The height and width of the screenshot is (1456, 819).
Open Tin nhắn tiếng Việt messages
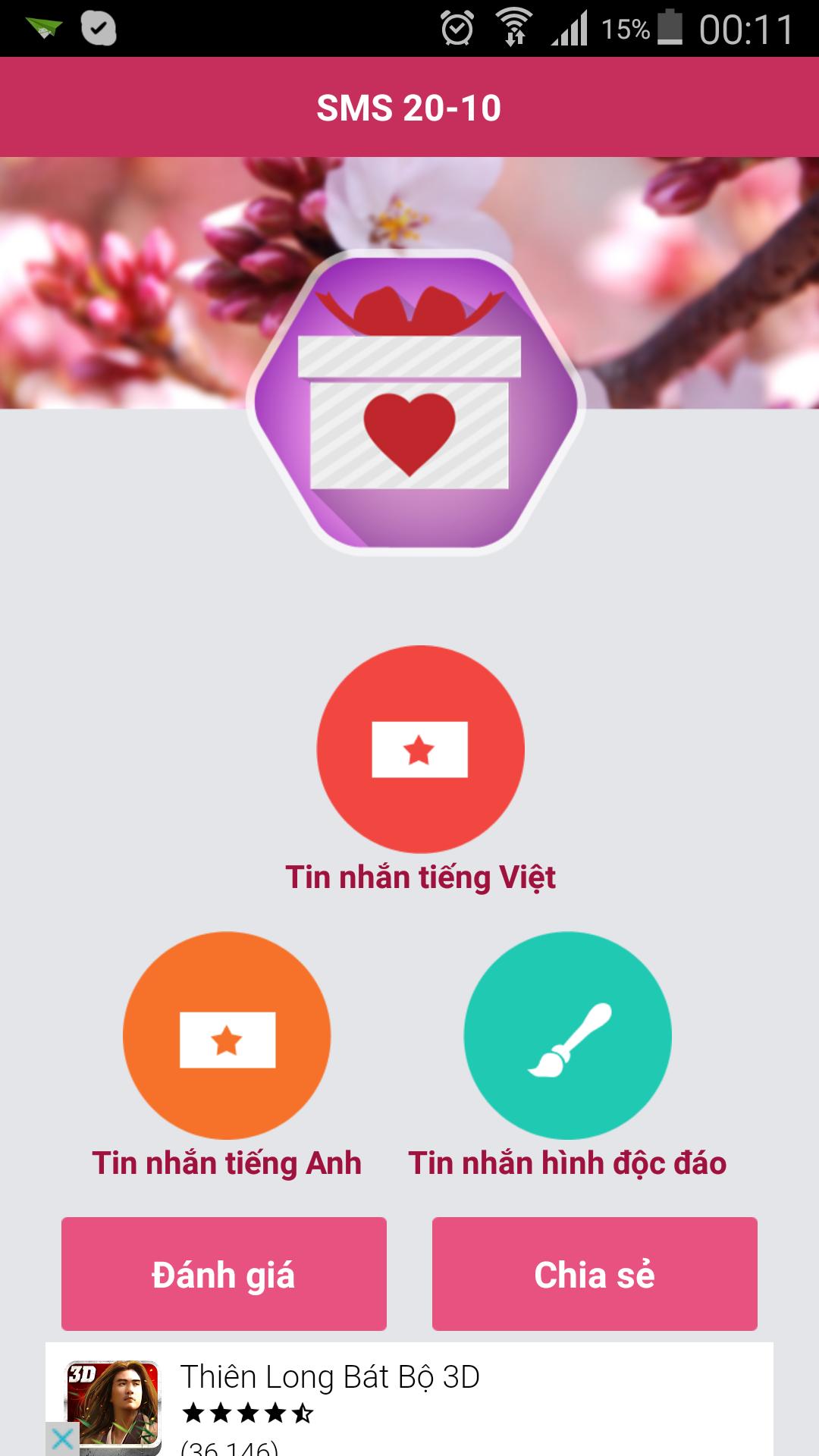pyautogui.click(x=420, y=749)
